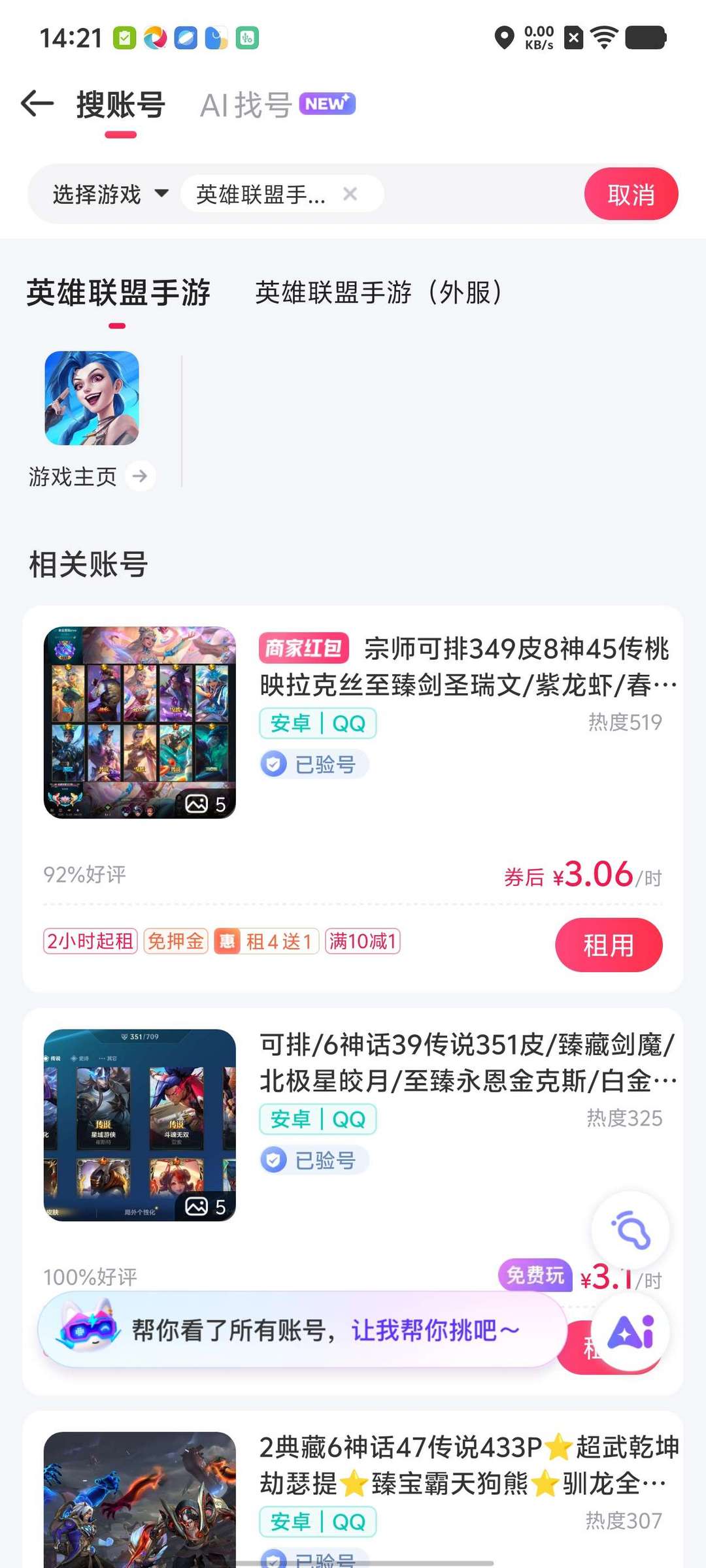Go back using the top arrow
This screenshot has height=1568, width=706.
coord(37,104)
